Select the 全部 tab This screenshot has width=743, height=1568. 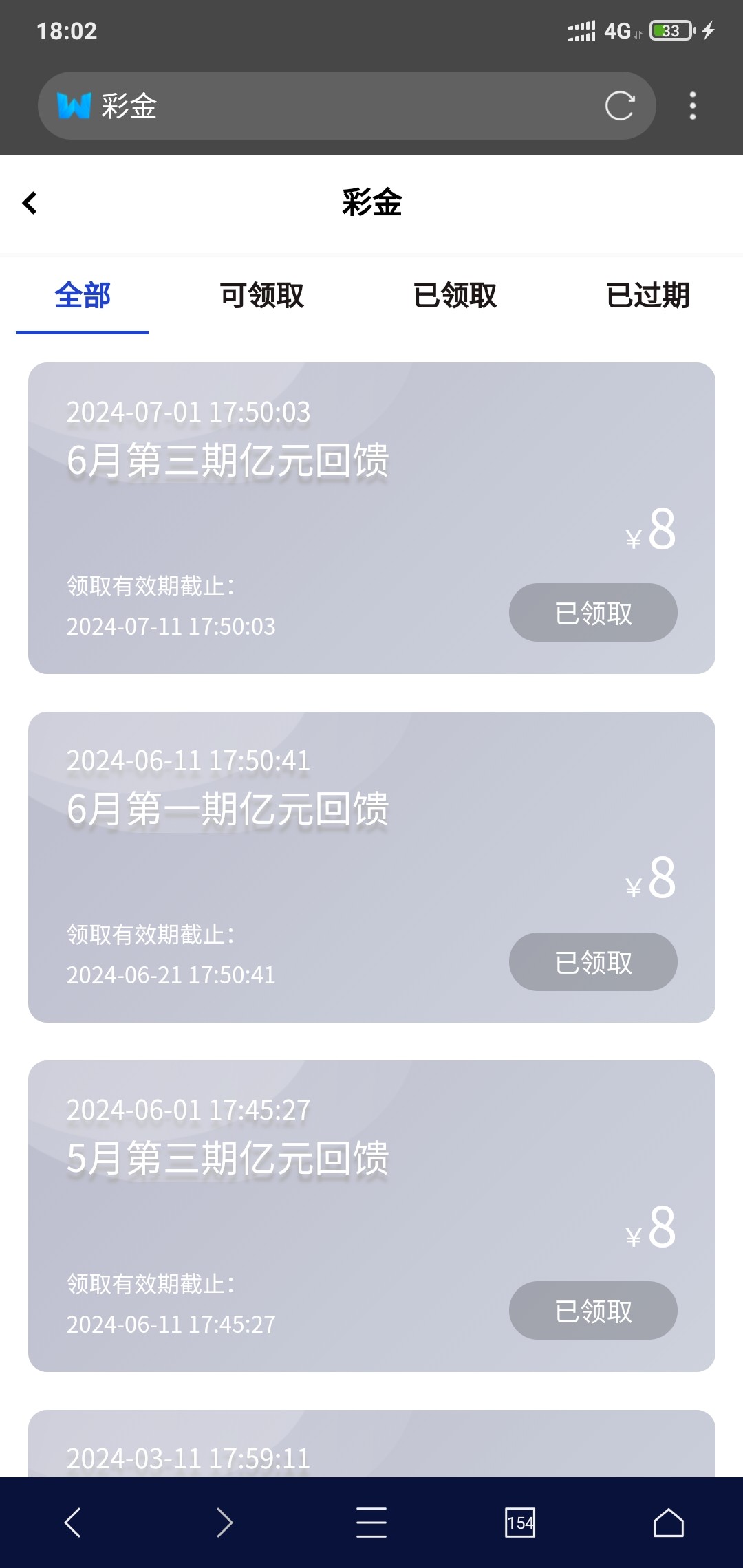pos(83,296)
